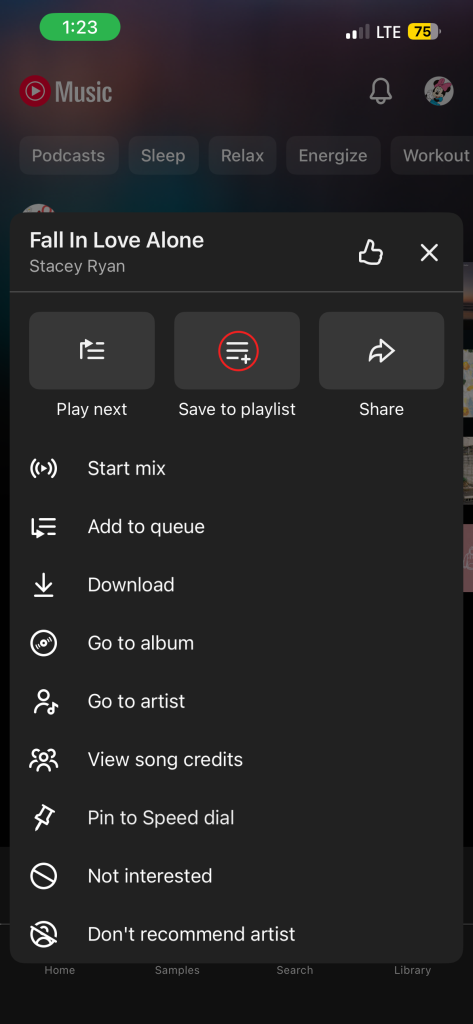Image resolution: width=473 pixels, height=1024 pixels.
Task: Save the song to a playlist
Action: point(237,351)
